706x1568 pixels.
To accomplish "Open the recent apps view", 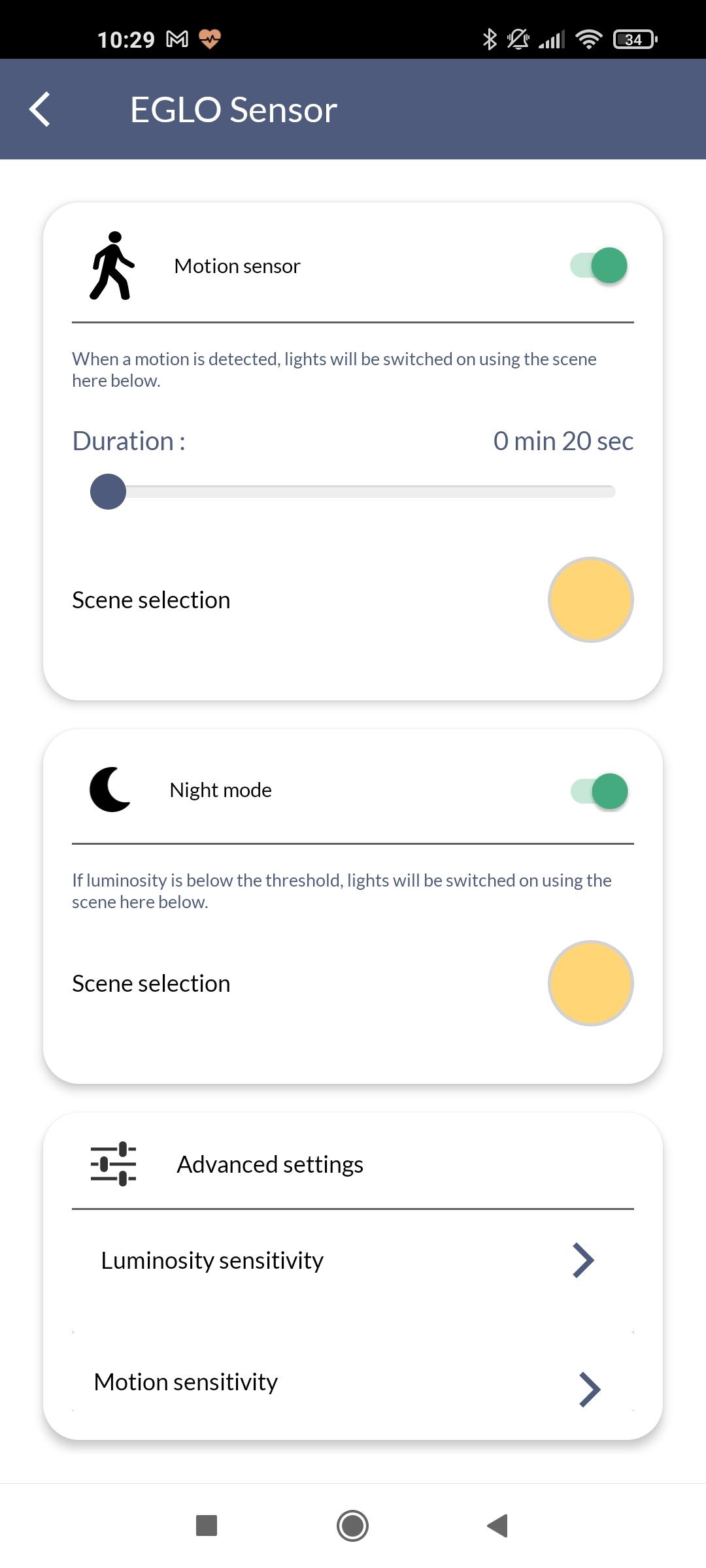I will pos(207,1526).
